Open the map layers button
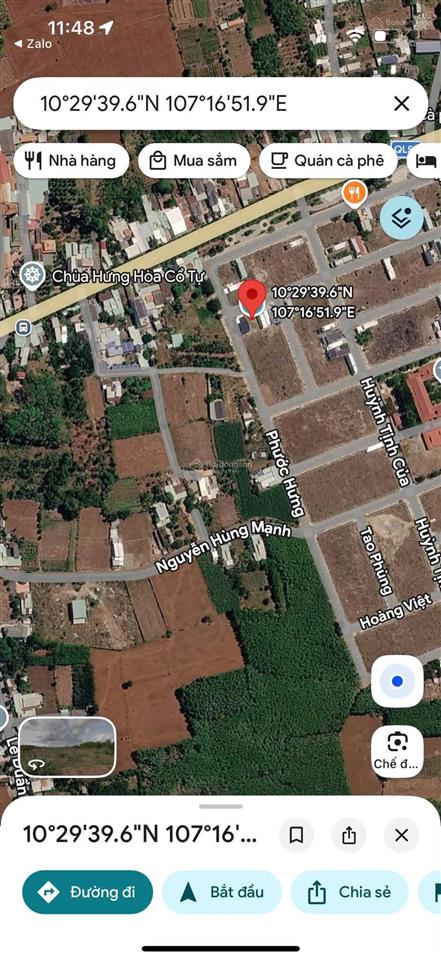Image resolution: width=441 pixels, height=960 pixels. (x=402, y=218)
